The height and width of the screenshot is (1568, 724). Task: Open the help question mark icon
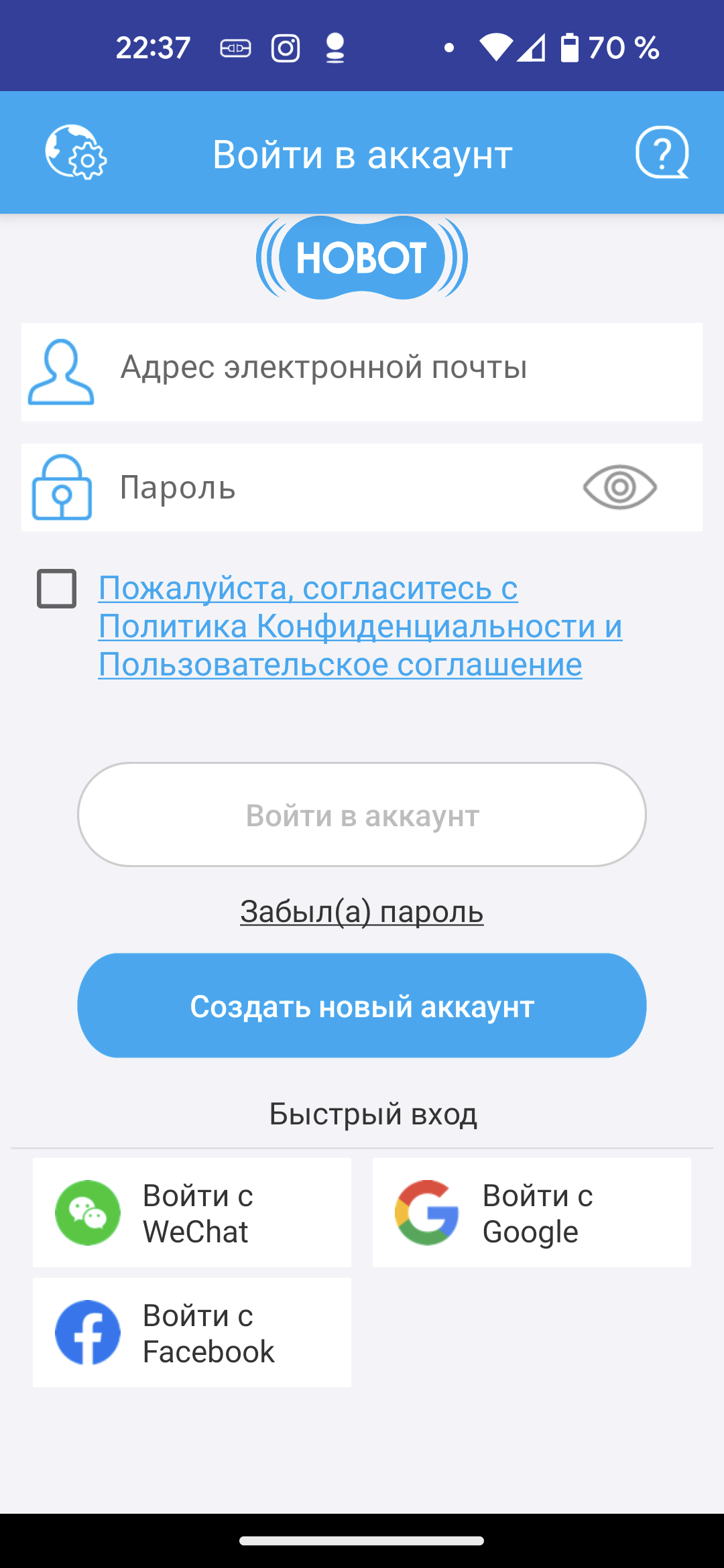[662, 153]
